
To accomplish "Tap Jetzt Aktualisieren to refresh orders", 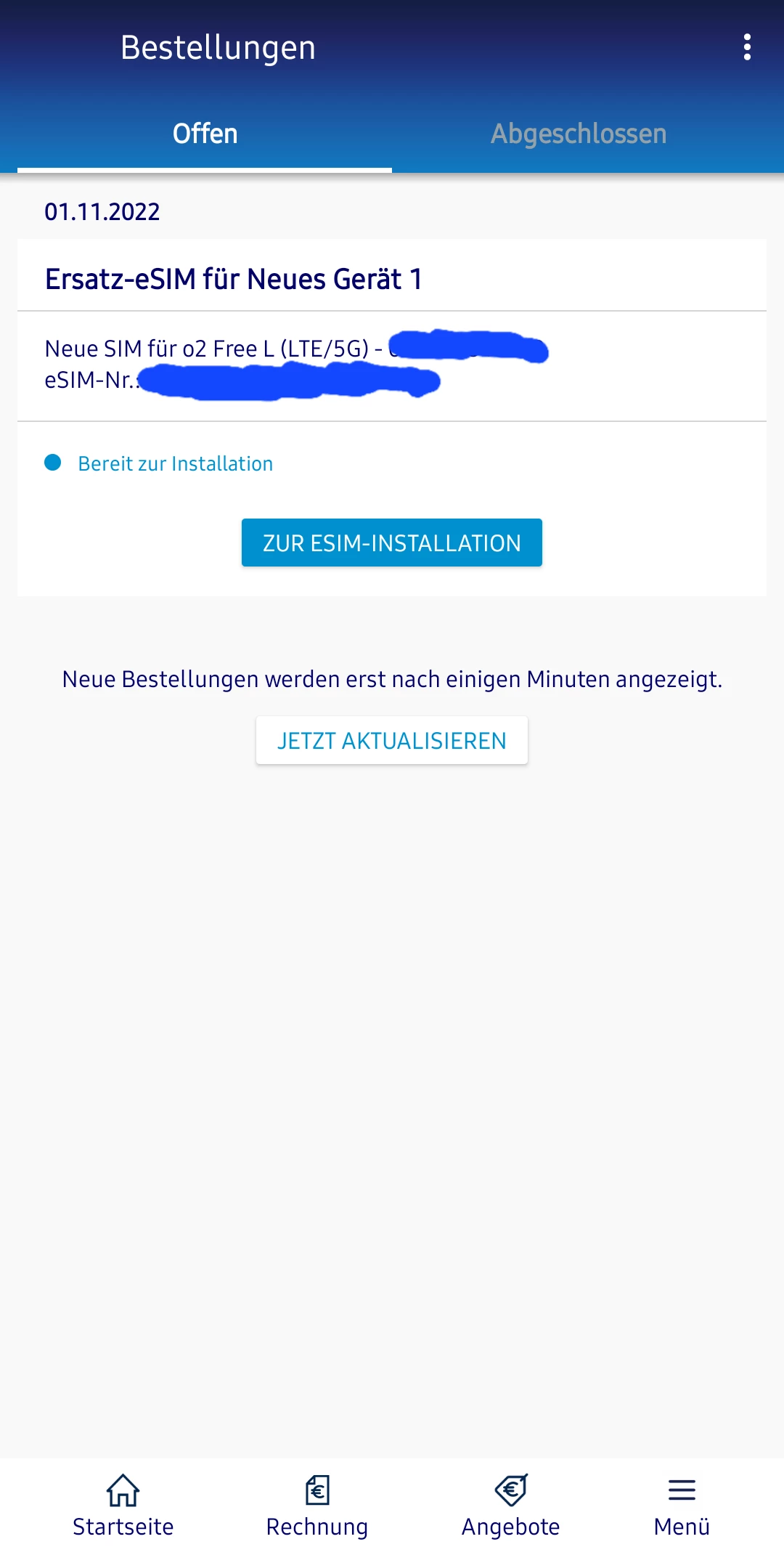I will tap(392, 740).
